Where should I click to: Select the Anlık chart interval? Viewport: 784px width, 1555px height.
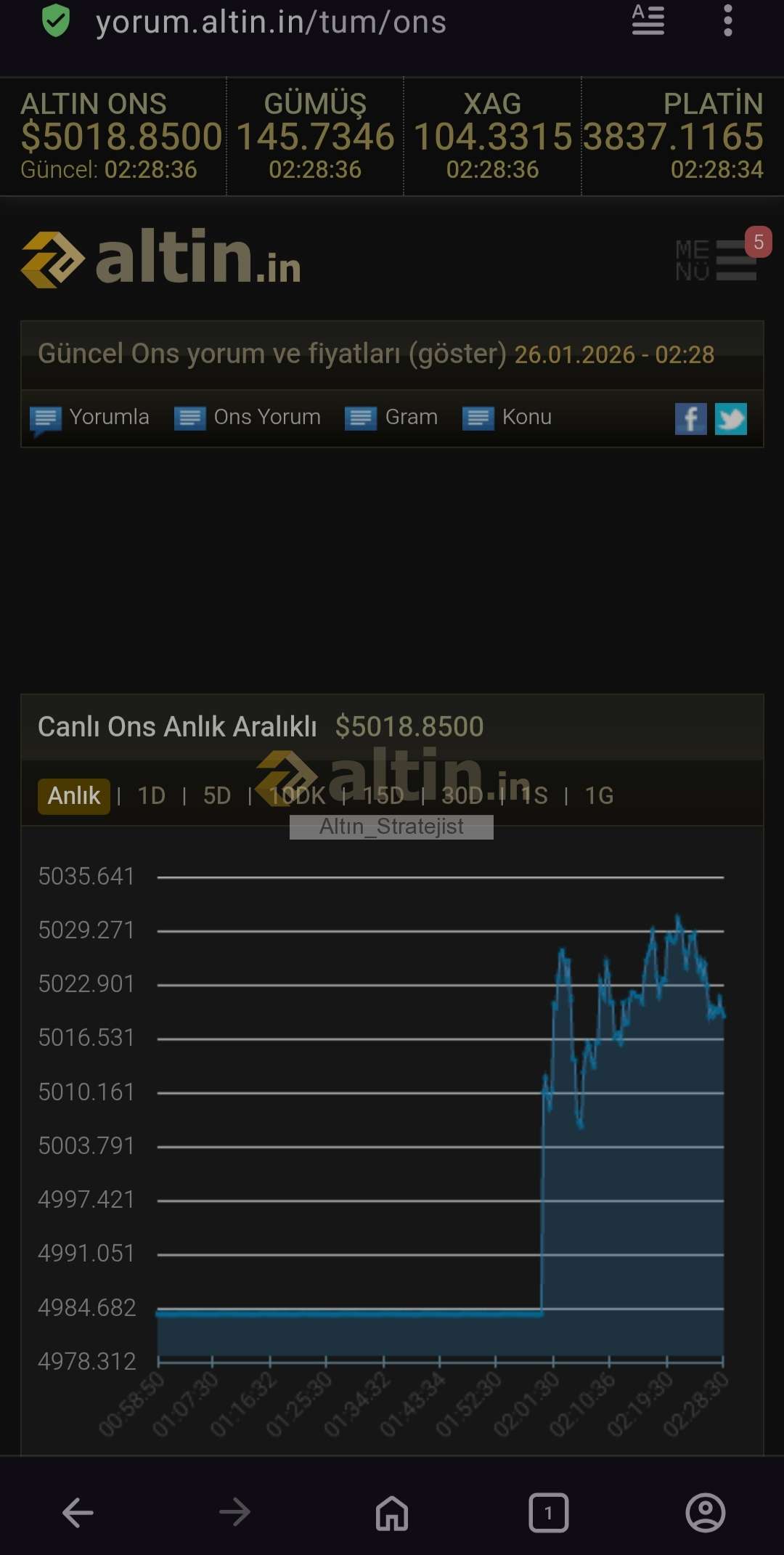pos(74,796)
